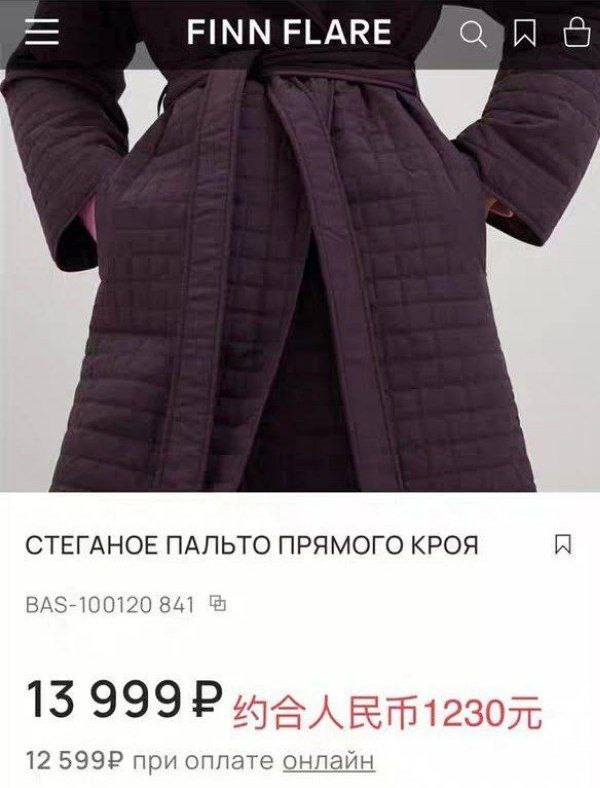Screen dimensions: 600x788
Task: Open the search magnifier
Action: point(472,34)
